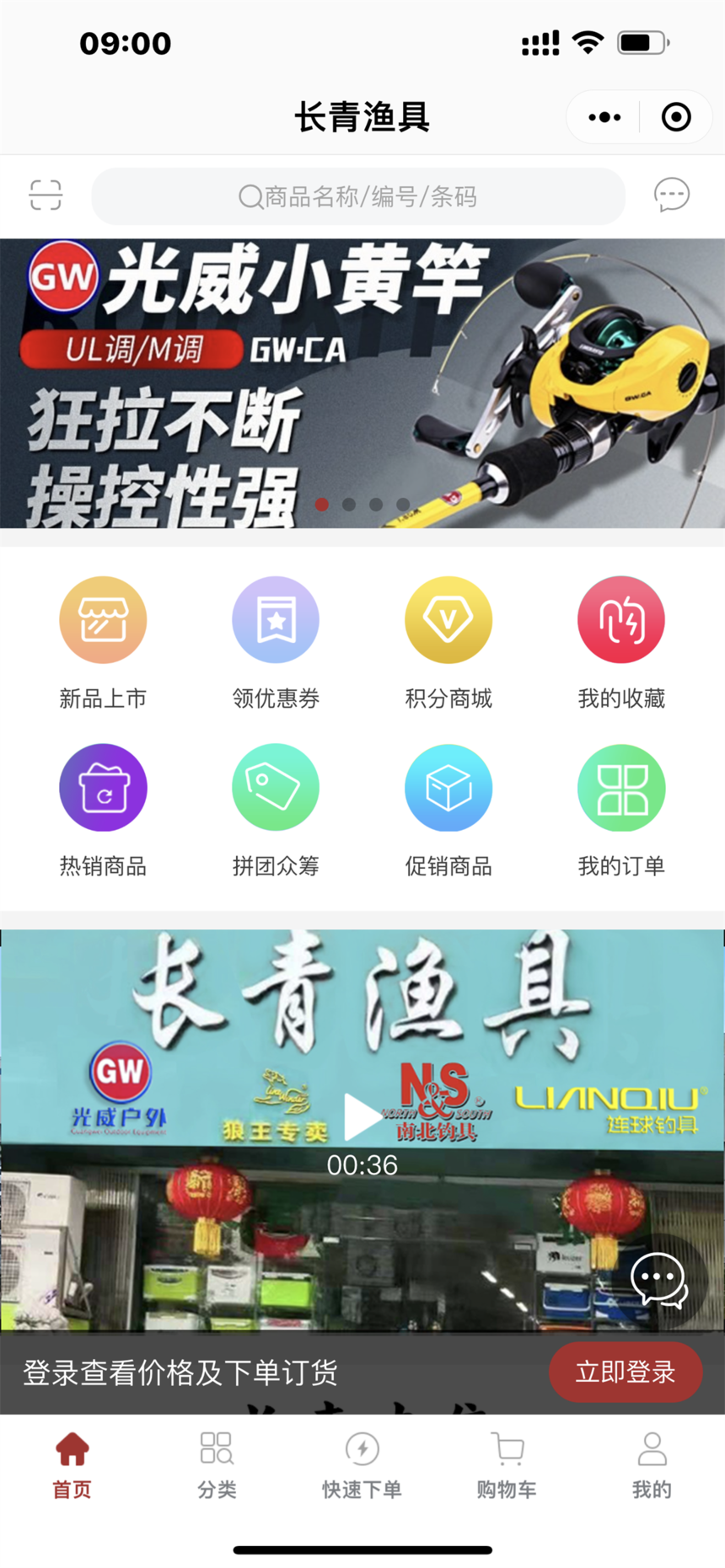Screen dimensions: 725x1568
Task: Open the 光威小黄竿 banner
Action: pos(362,383)
